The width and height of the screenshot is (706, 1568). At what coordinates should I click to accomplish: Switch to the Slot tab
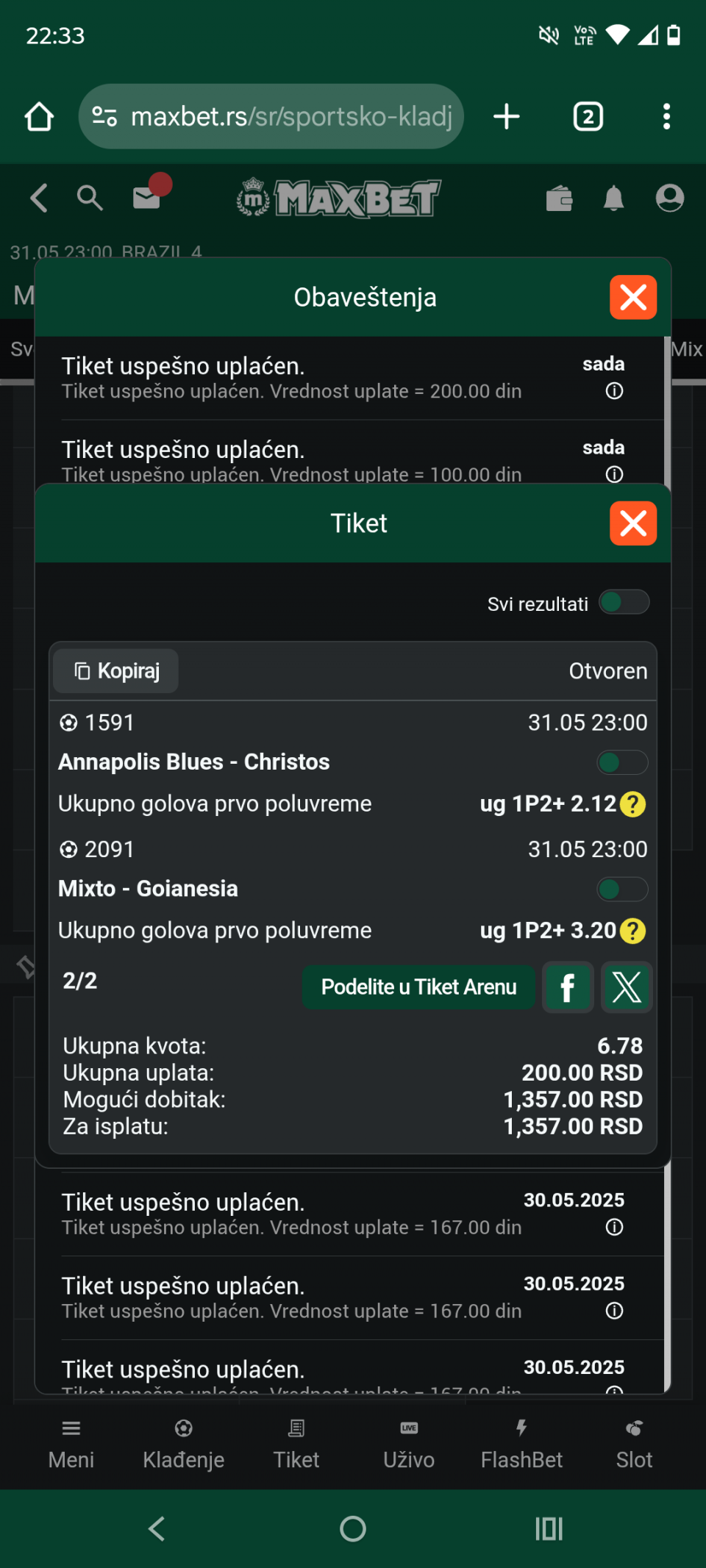pos(634,1445)
